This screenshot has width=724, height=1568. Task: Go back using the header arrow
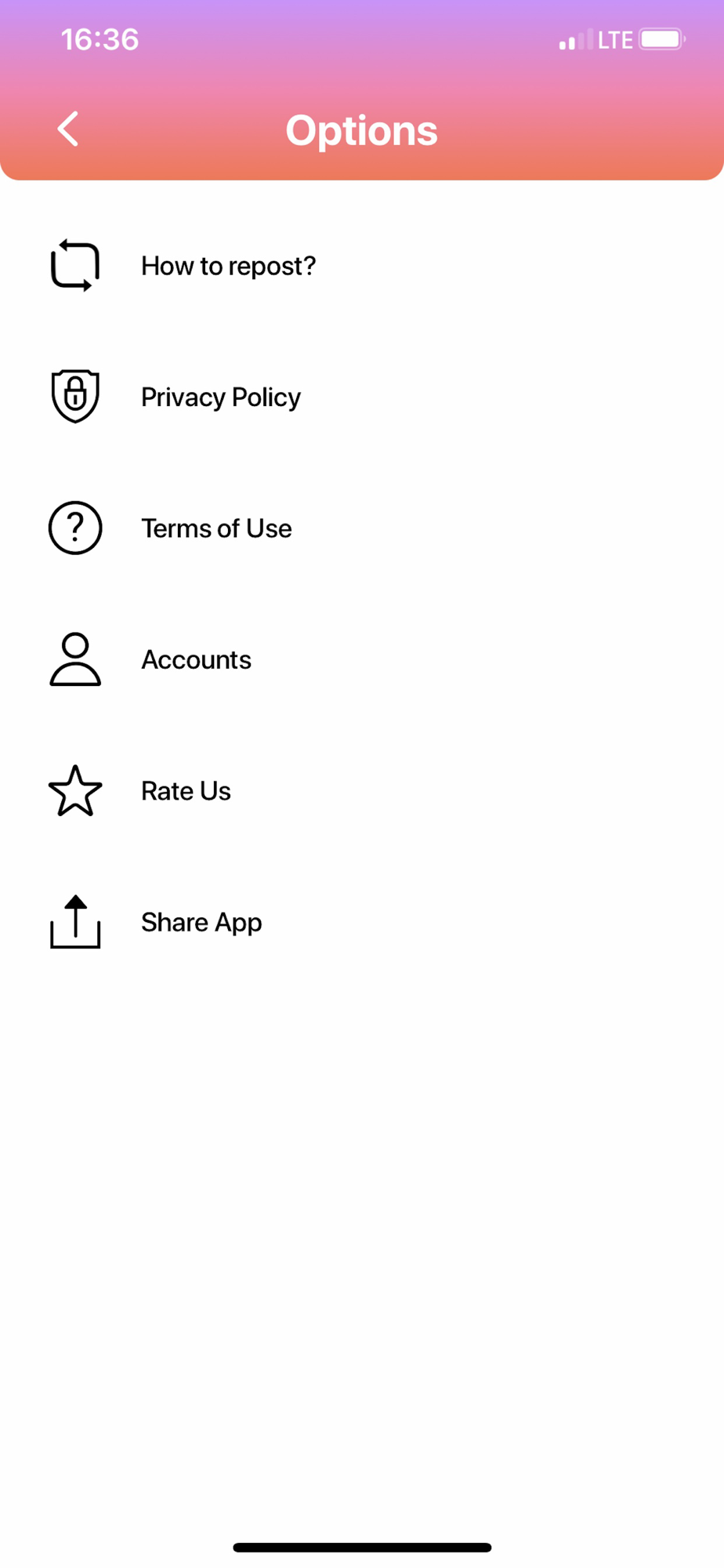[68, 129]
